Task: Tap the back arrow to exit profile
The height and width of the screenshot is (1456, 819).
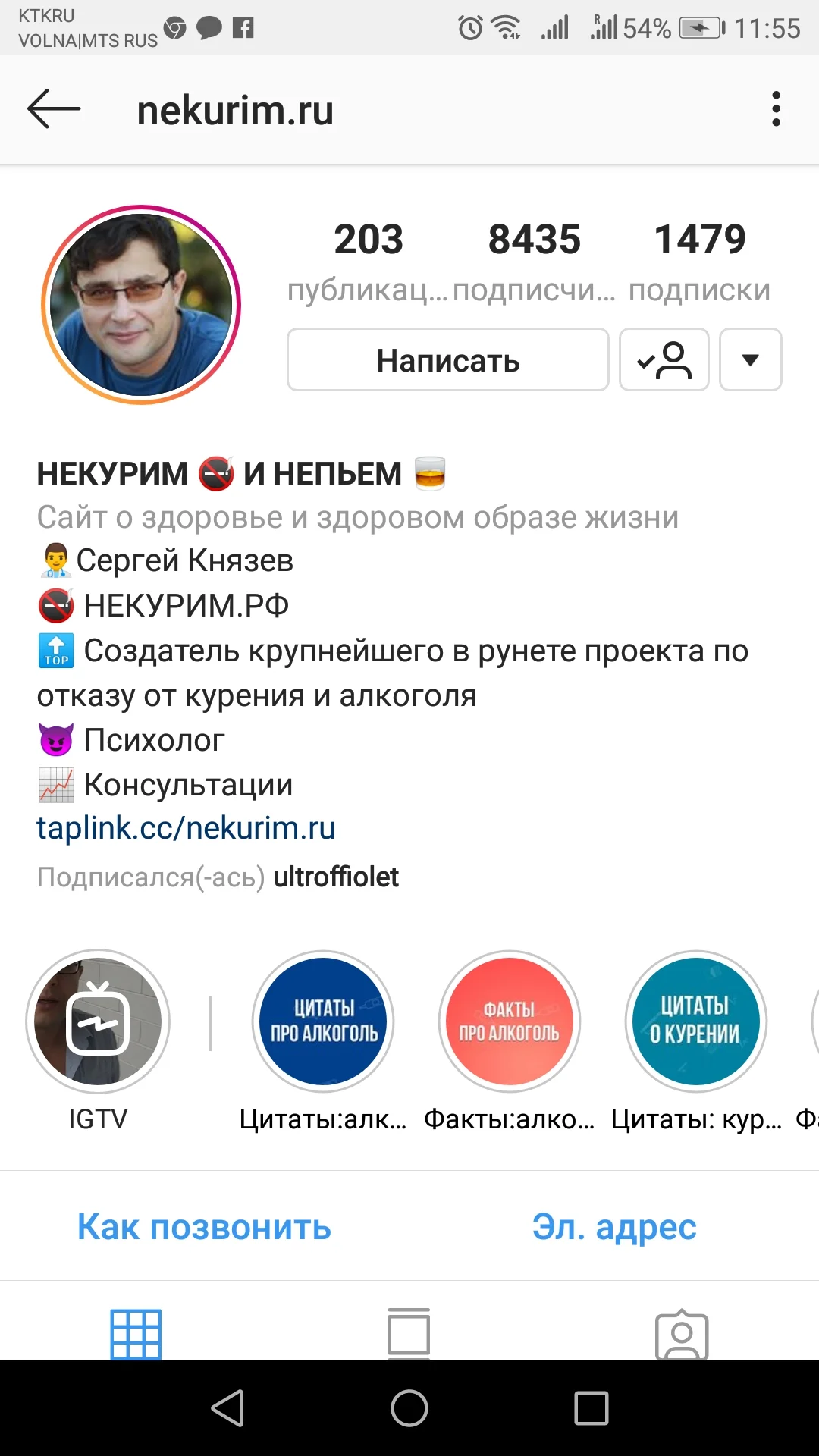Action: tap(52, 108)
